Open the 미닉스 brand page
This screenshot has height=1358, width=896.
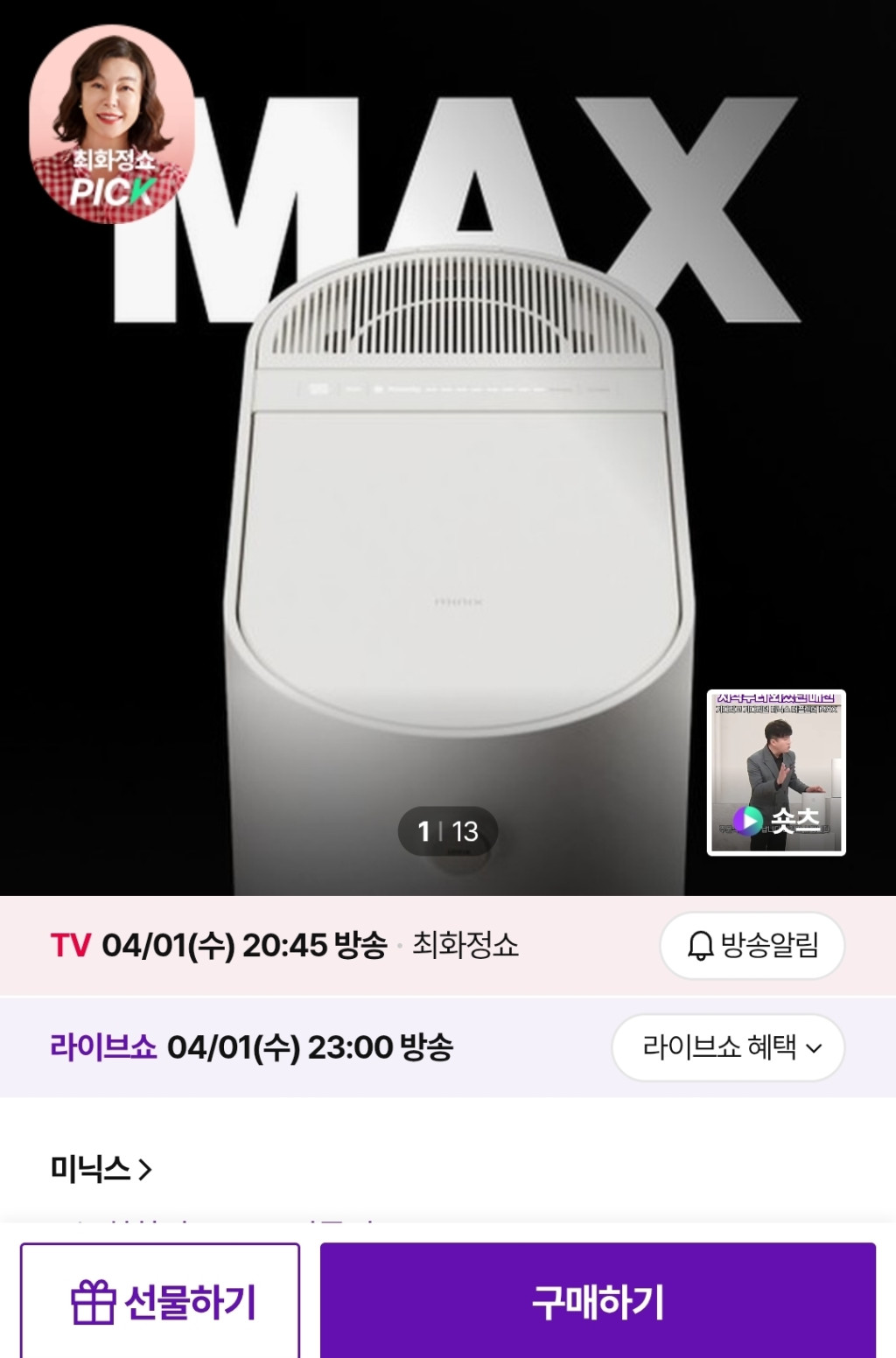click(101, 1169)
